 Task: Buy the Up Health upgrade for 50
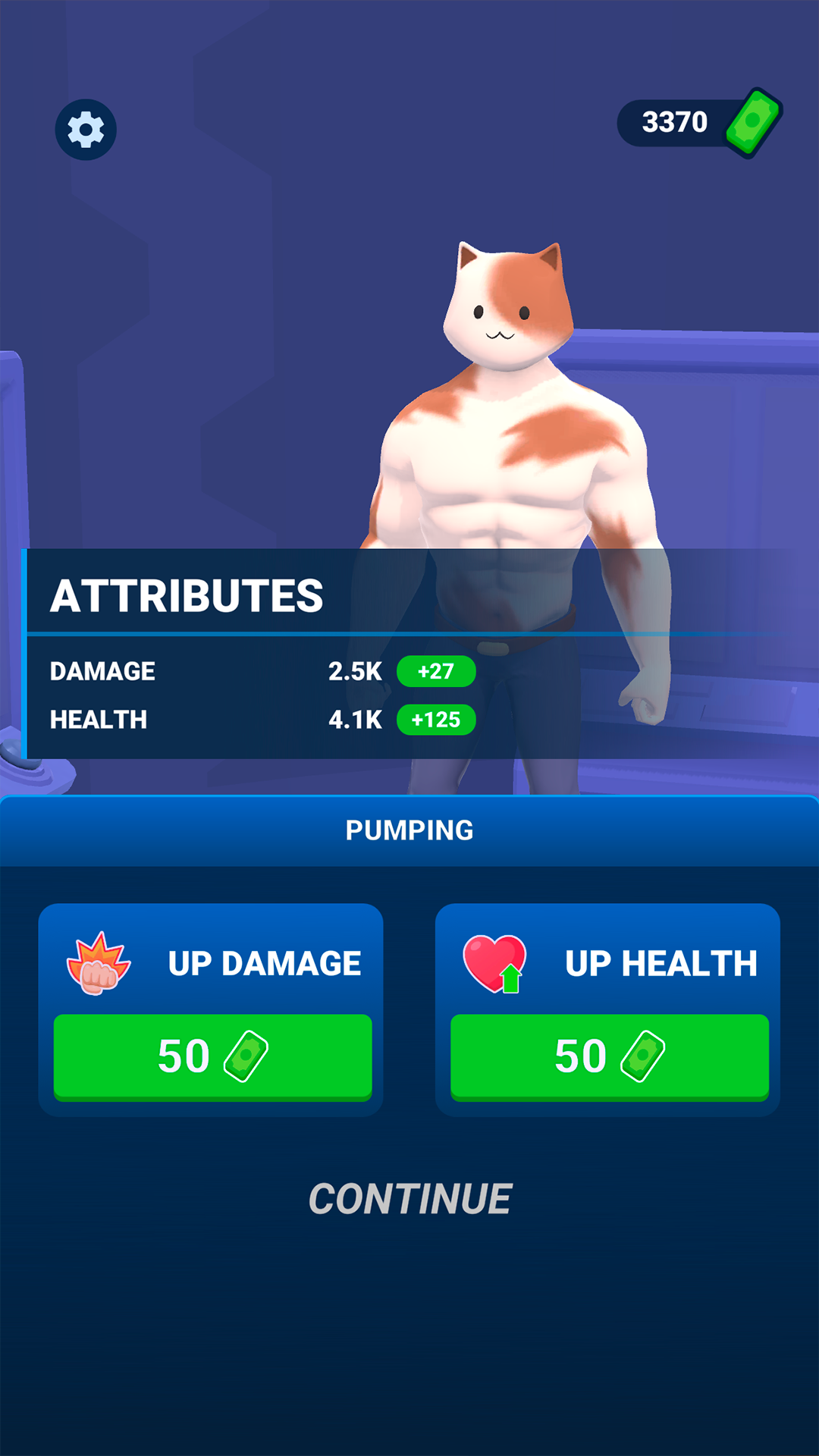click(x=610, y=1057)
